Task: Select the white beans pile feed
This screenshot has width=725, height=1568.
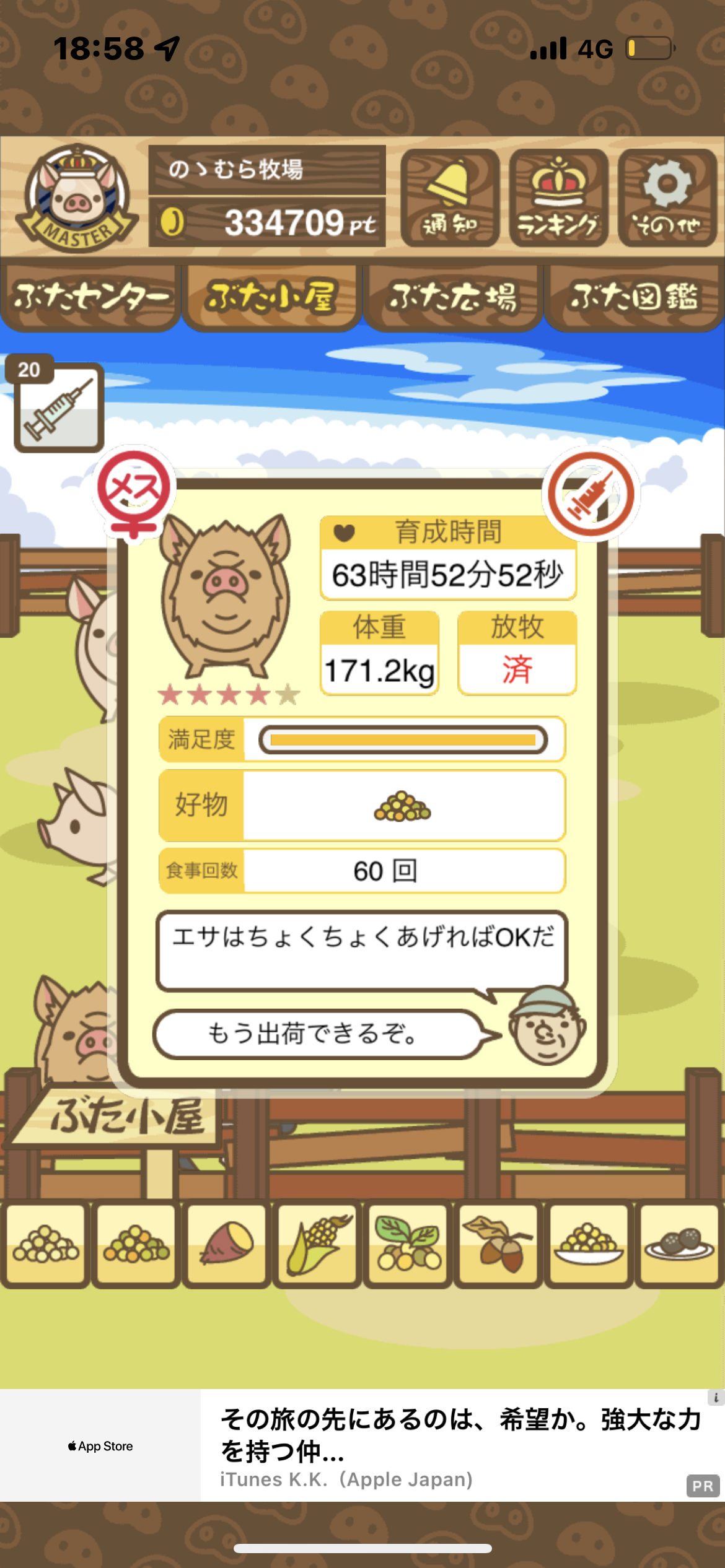Action: click(46, 1244)
